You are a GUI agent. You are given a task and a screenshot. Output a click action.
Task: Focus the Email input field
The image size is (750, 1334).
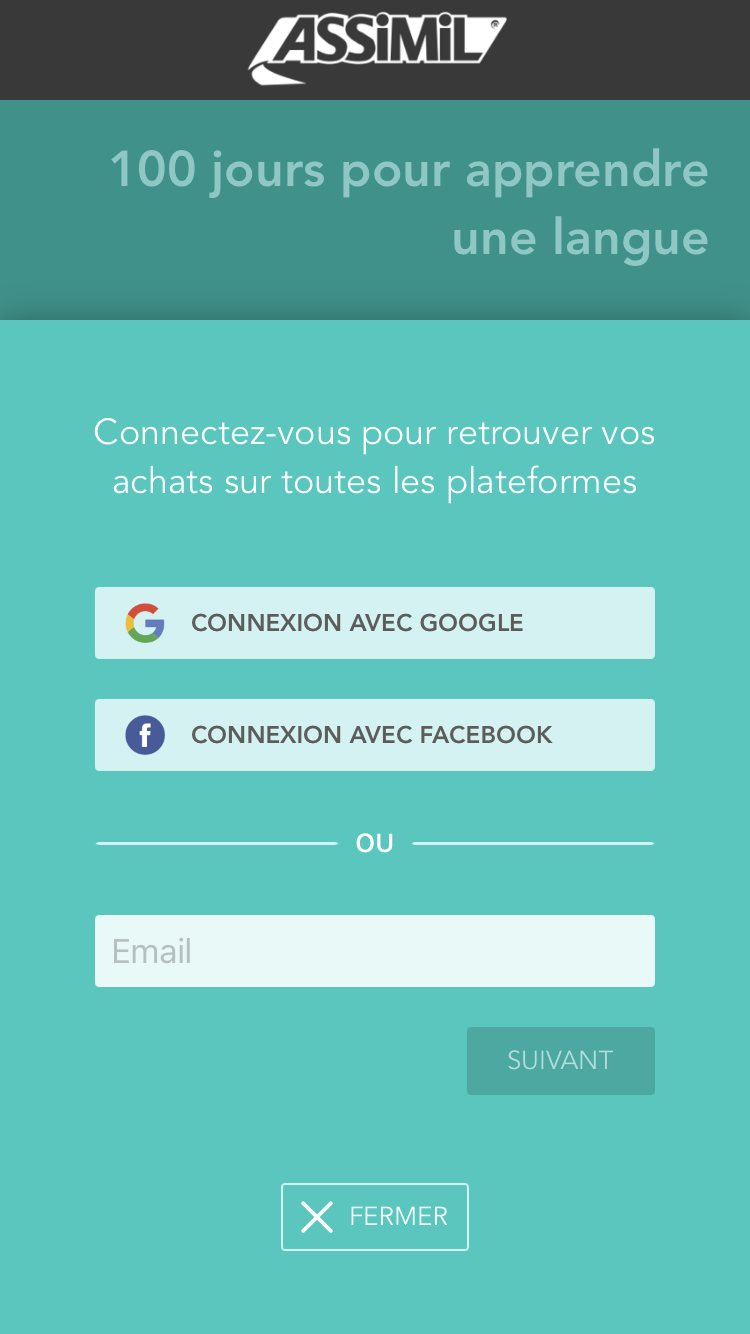(374, 951)
